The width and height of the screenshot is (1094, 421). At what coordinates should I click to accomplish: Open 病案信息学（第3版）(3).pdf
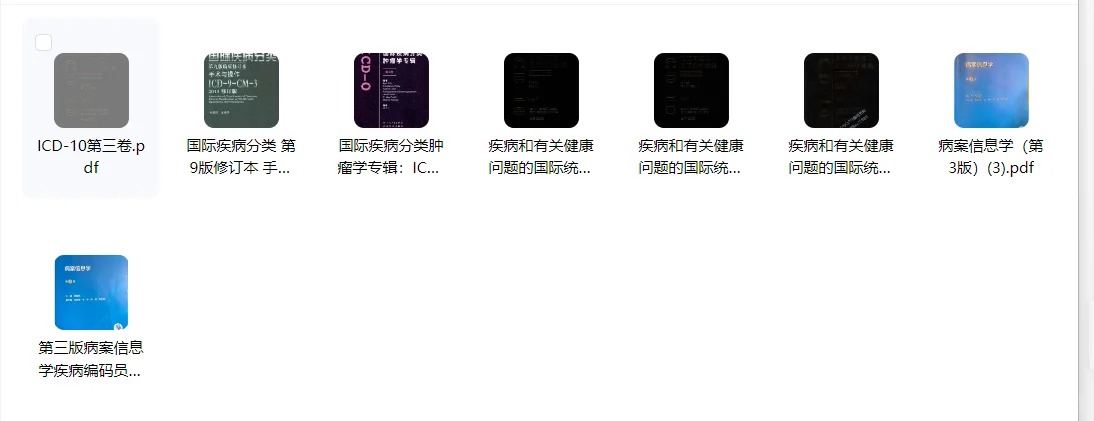(x=991, y=91)
